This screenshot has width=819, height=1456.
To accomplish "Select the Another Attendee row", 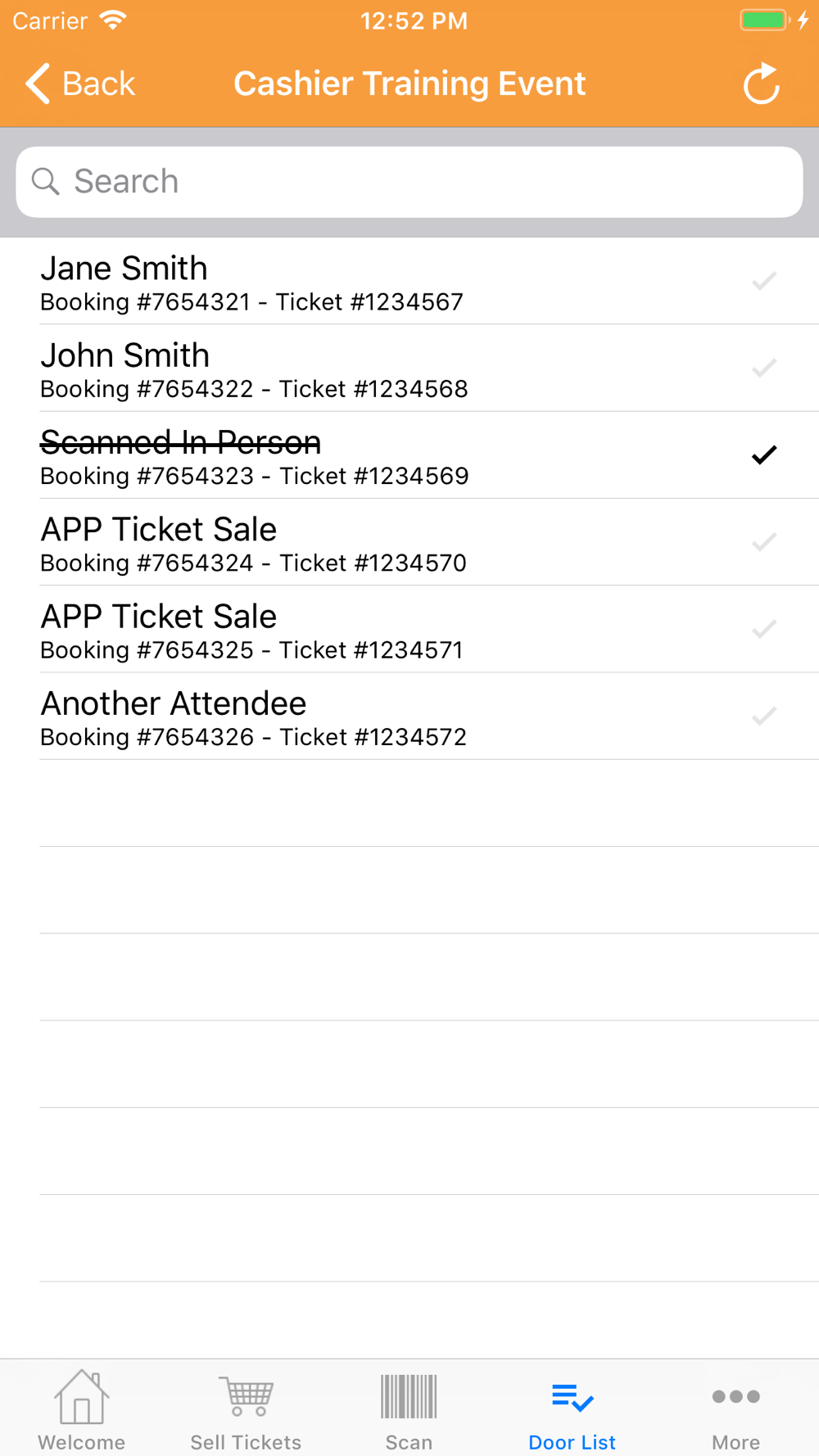I will [x=409, y=717].
